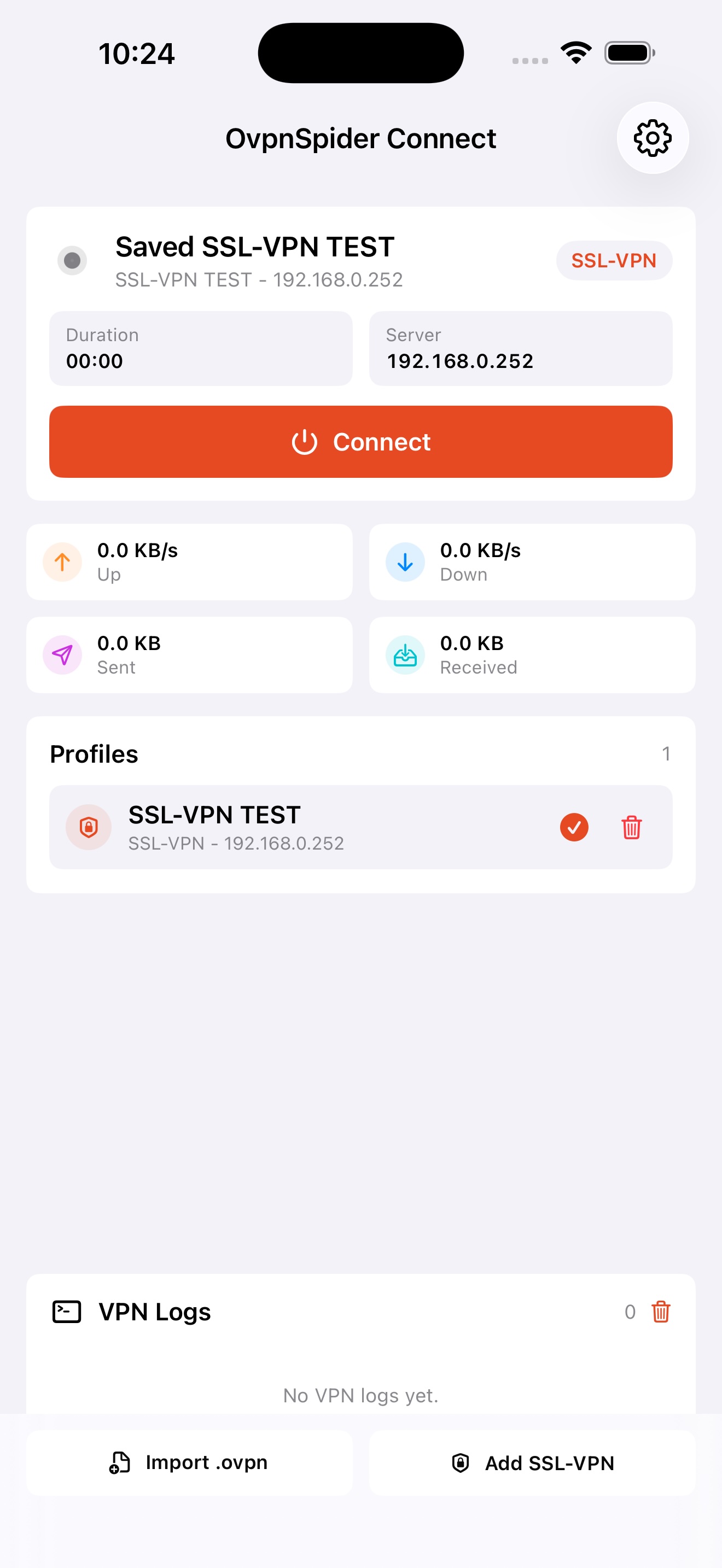Delete the SSL-VPN TEST profile

[x=631, y=827]
